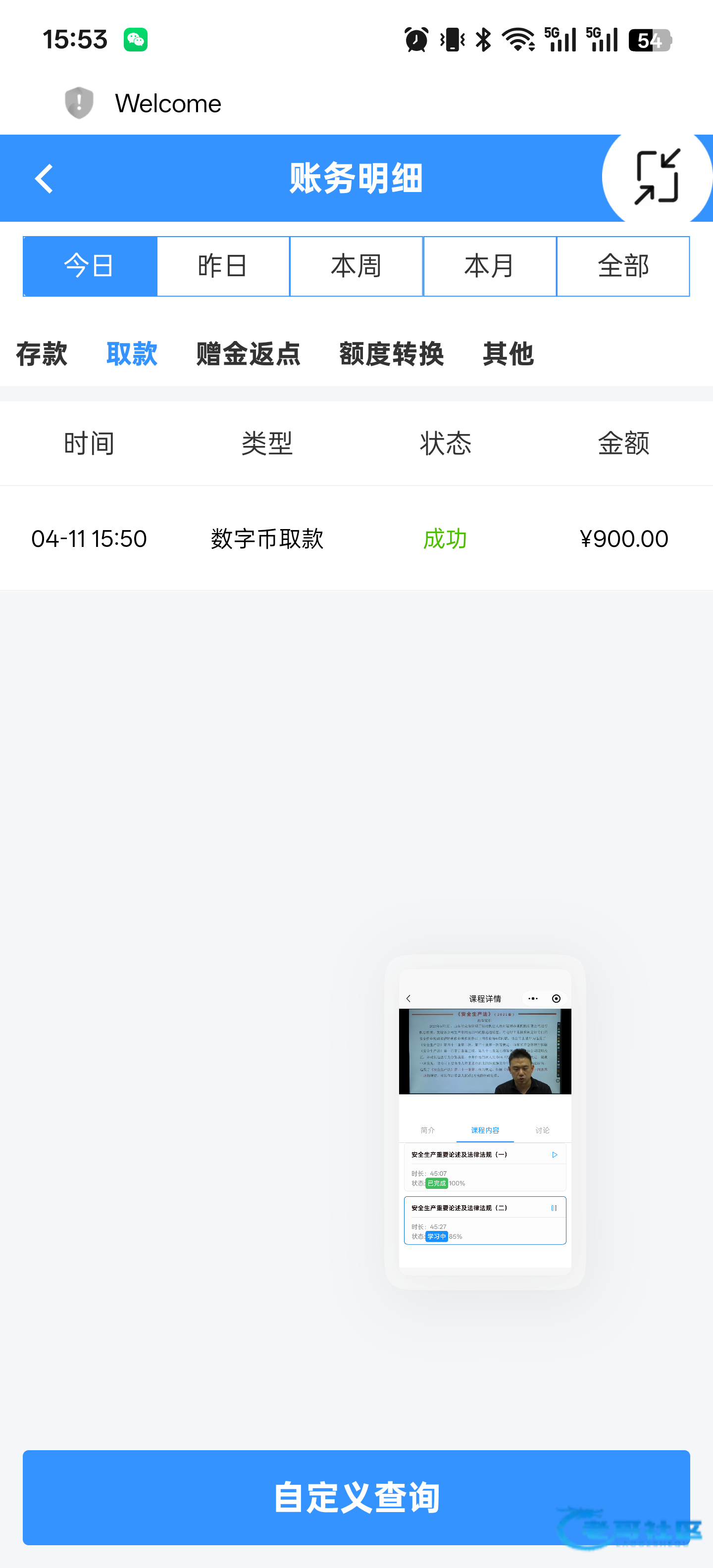The image size is (713, 1568).
Task: Tap the 自定义查询 button
Action: 356,1497
